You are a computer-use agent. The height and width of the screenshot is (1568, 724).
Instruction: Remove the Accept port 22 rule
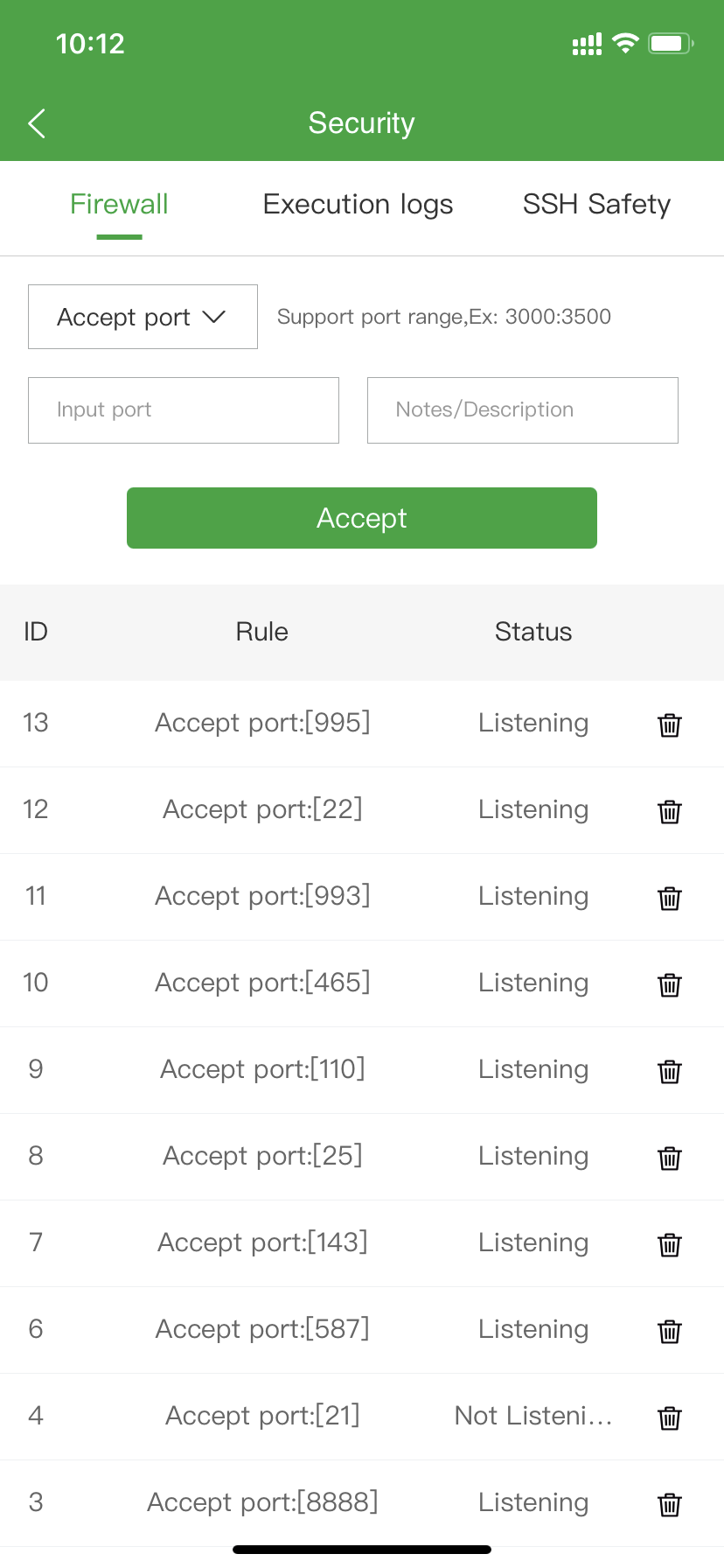coord(670,811)
